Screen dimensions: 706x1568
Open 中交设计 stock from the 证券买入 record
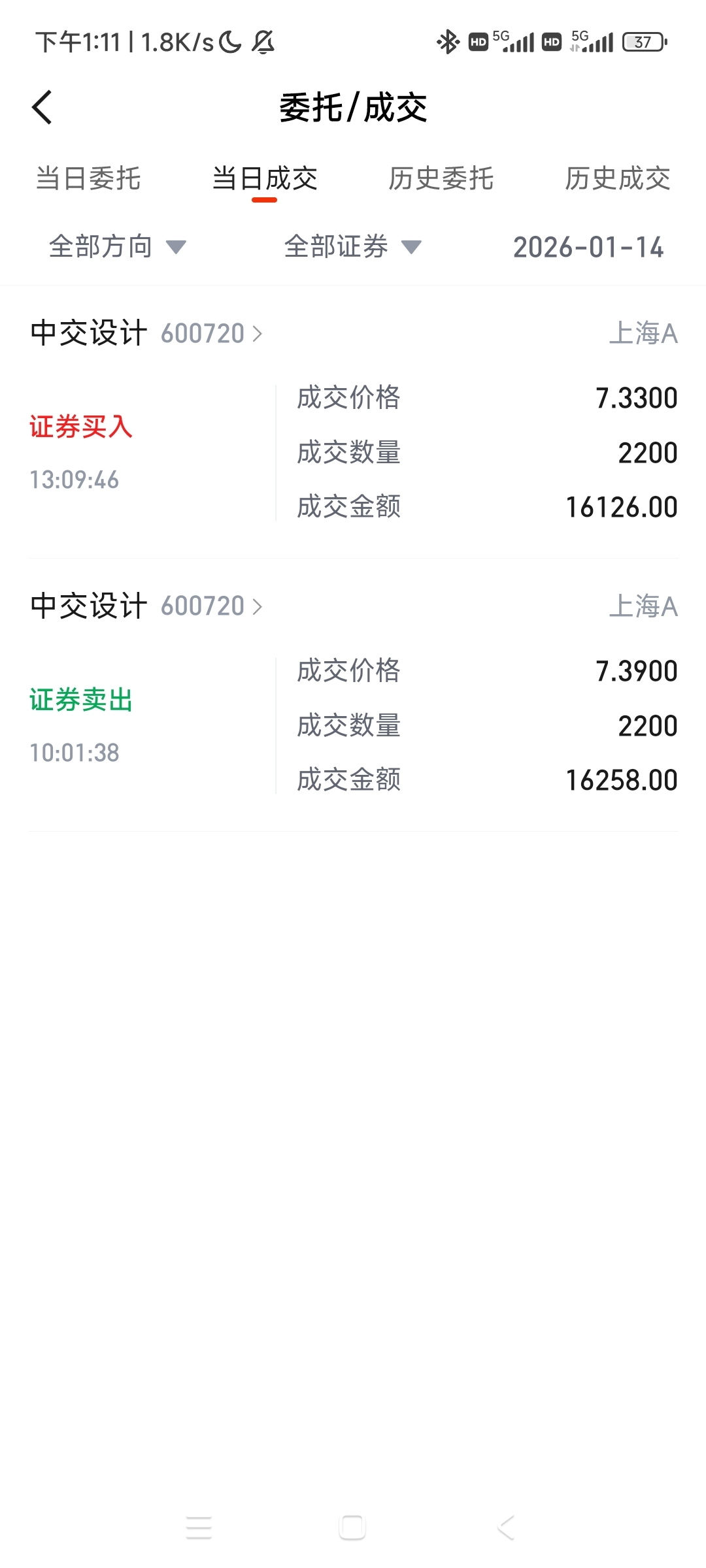click(x=147, y=333)
